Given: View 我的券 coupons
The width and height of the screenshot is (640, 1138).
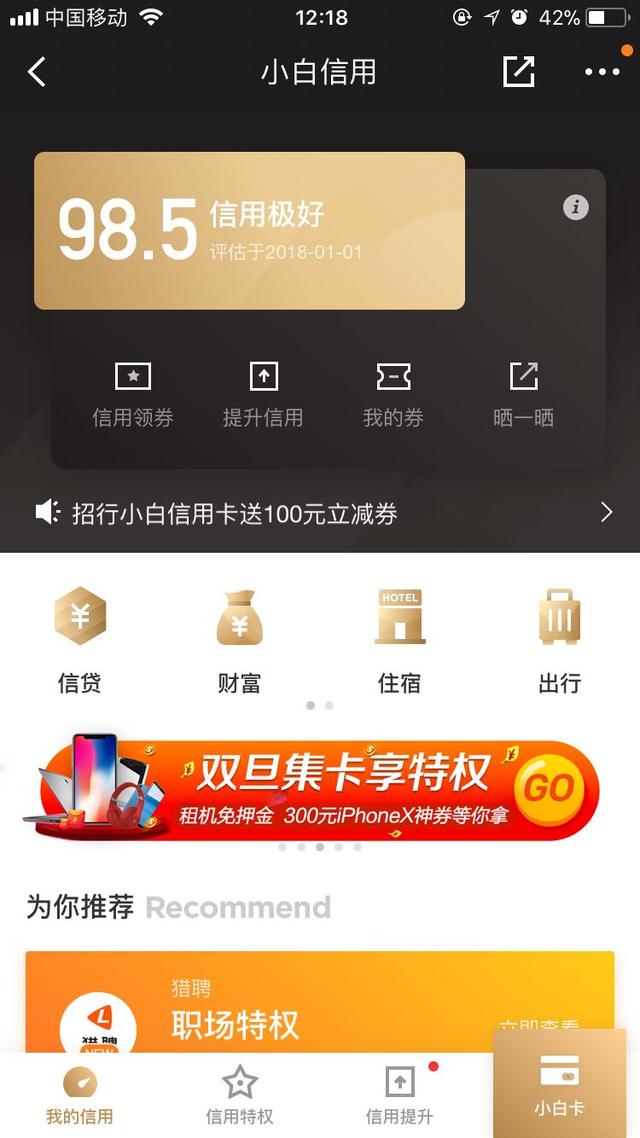Looking at the screenshot, I should pyautogui.click(x=393, y=394).
